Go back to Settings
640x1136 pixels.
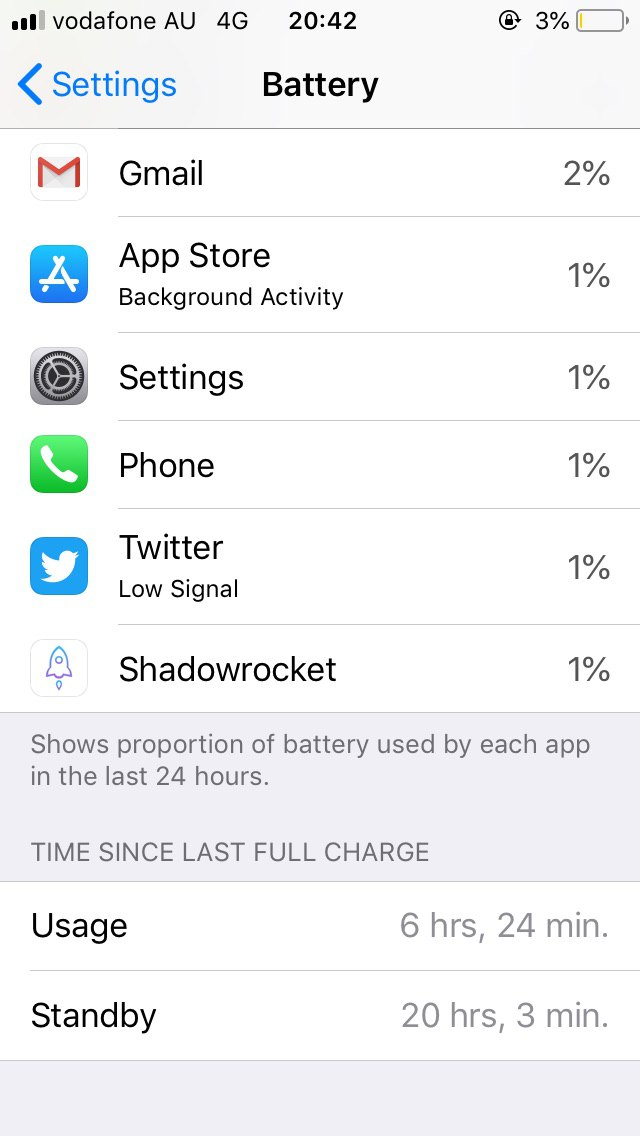[97, 85]
